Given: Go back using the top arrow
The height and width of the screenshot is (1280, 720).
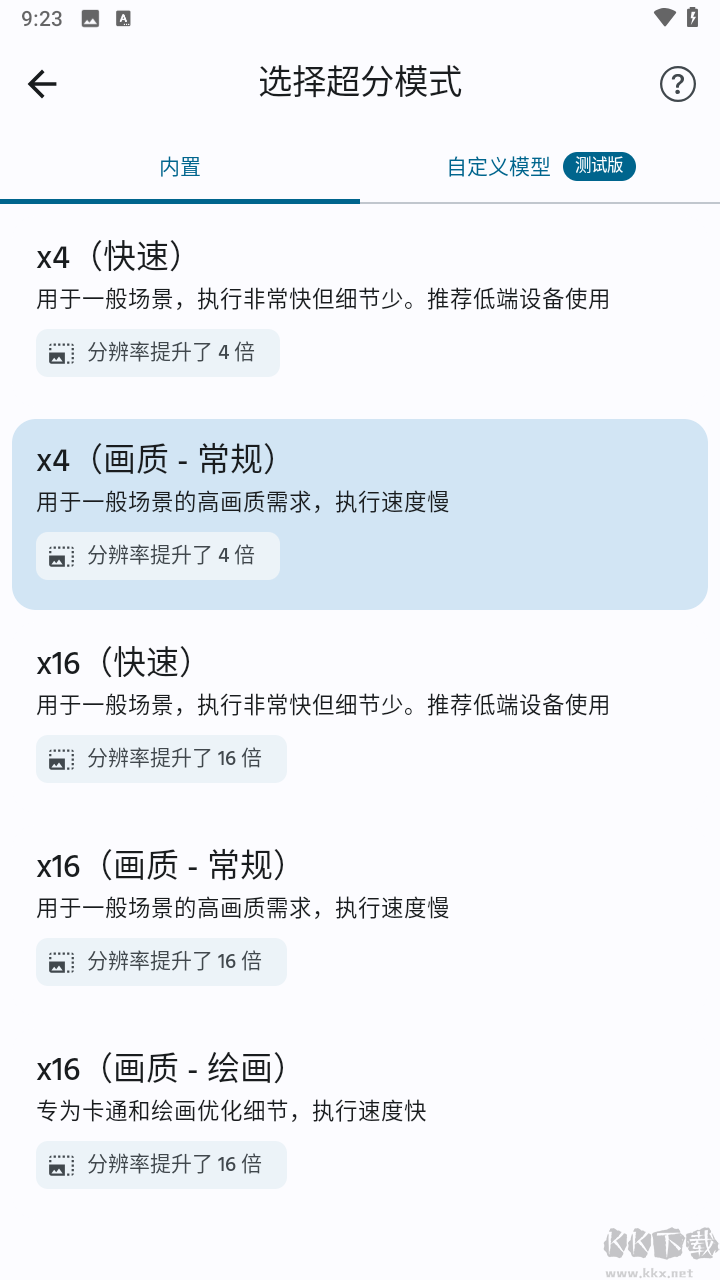Looking at the screenshot, I should (x=42, y=84).
